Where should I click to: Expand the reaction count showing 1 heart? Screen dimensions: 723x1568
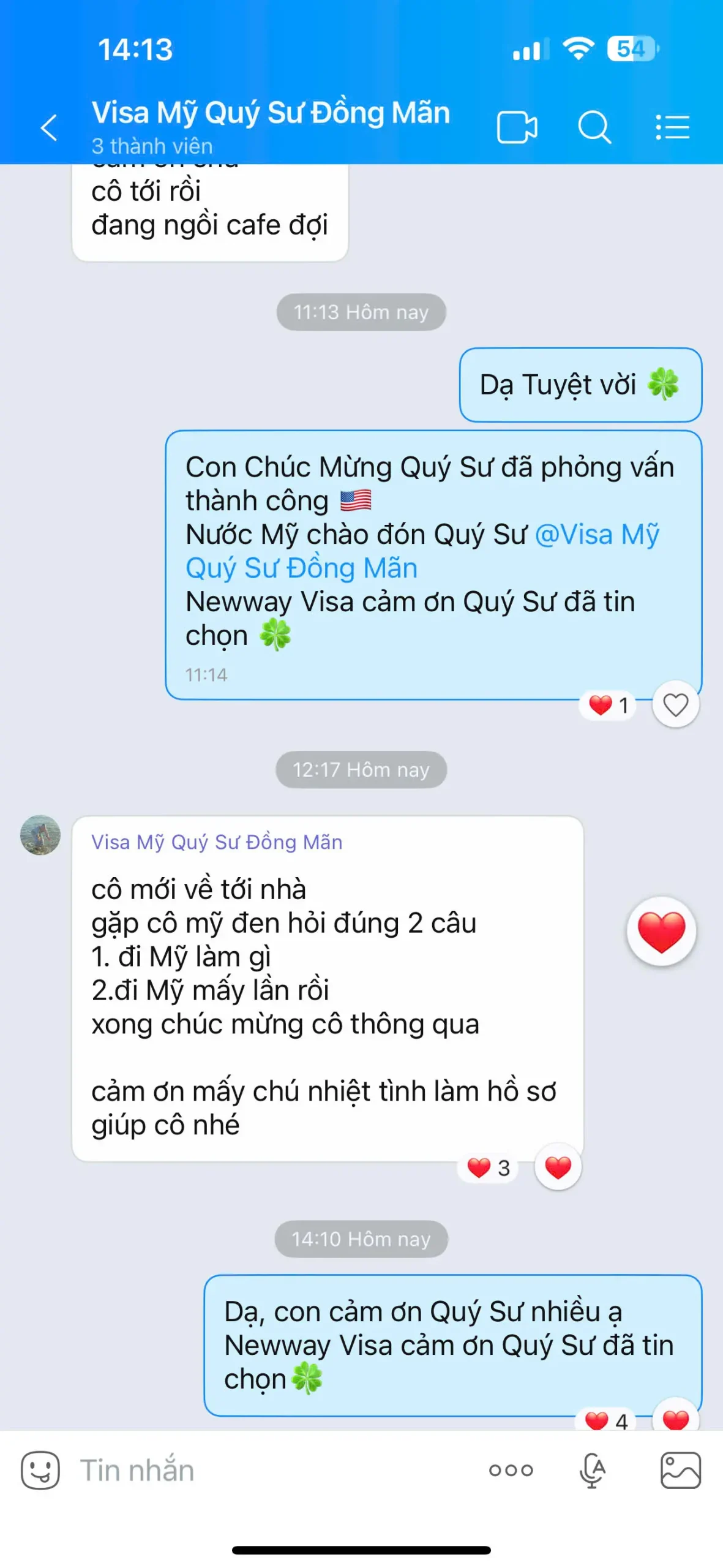[607, 704]
